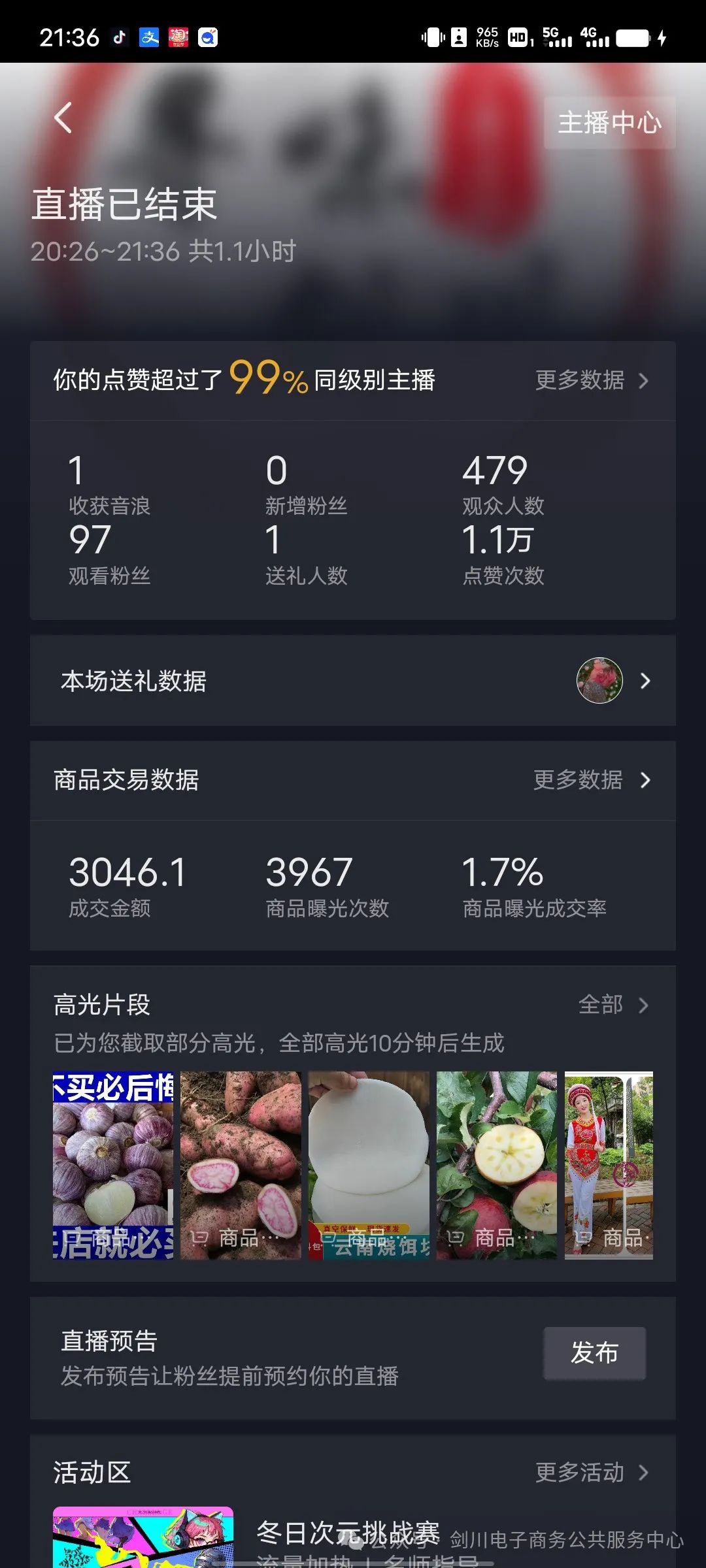Tap 发布 to publish live preview
The width and height of the screenshot is (706, 1568).
coord(594,1354)
